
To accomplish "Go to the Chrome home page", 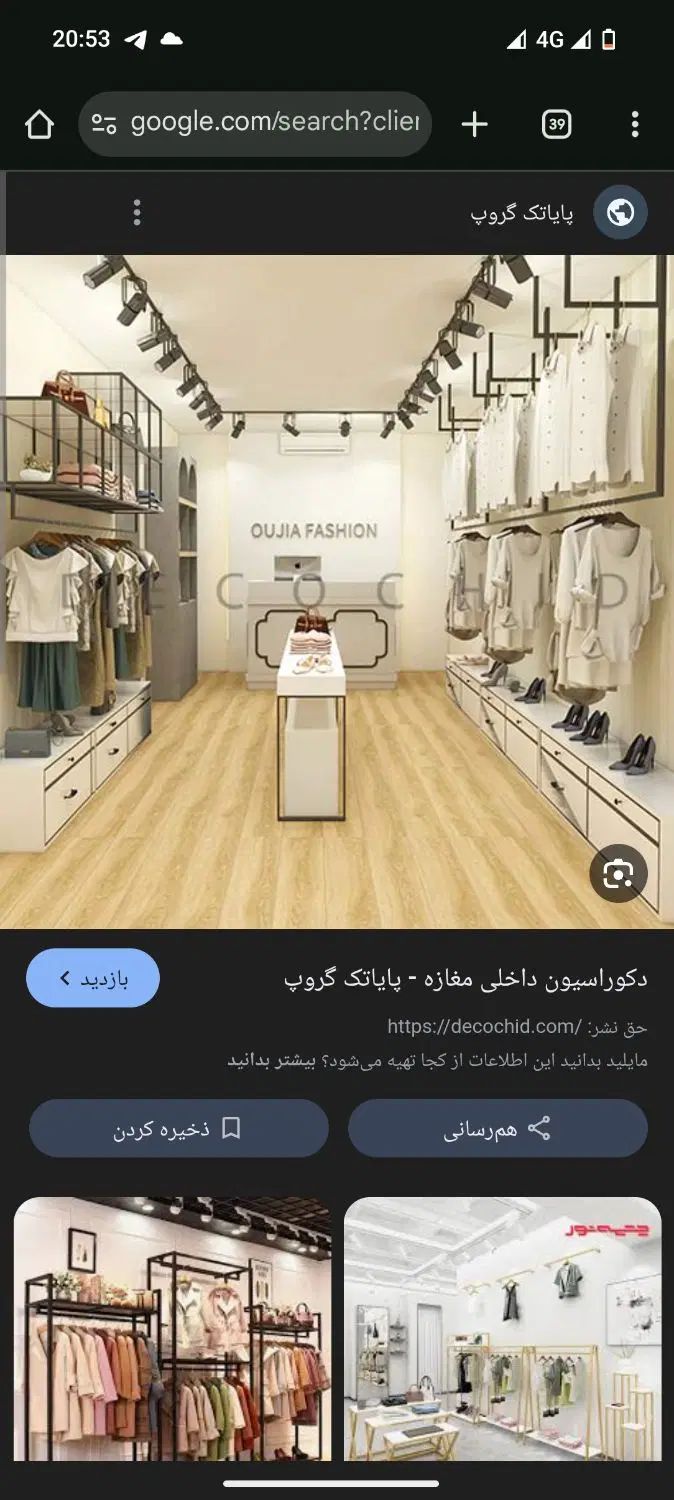I will coord(39,125).
